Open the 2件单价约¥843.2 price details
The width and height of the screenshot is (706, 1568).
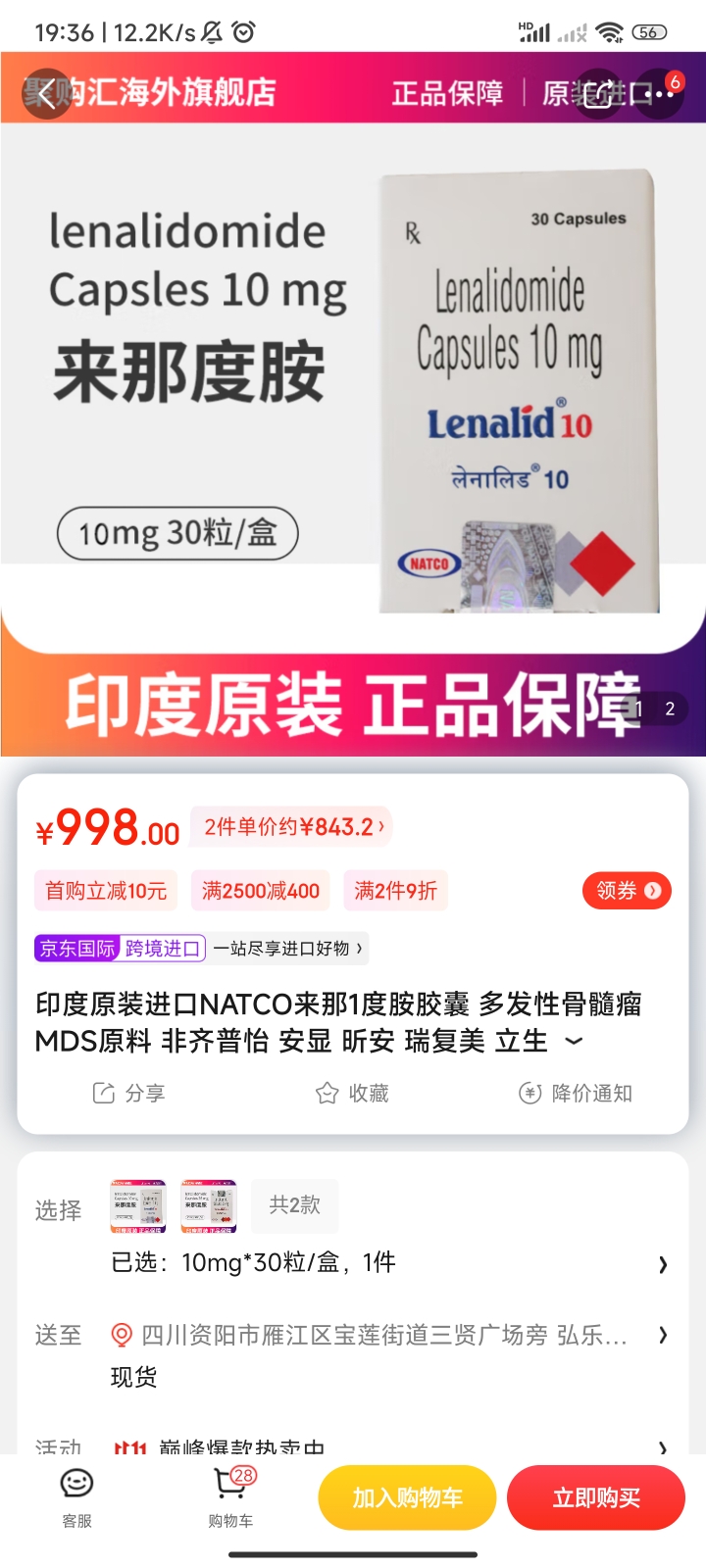(293, 826)
